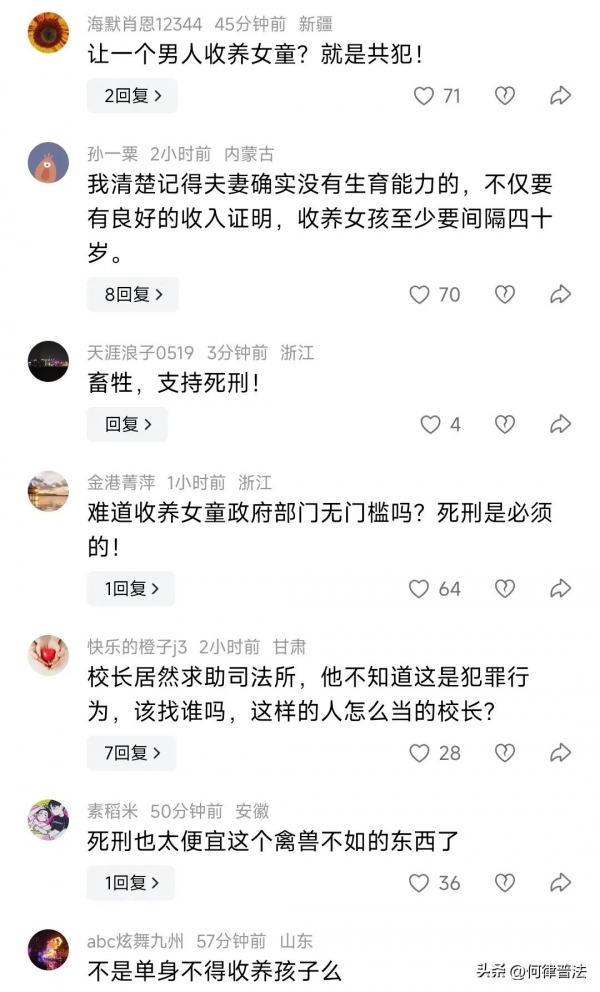Expand 8 replies under 孙一粟's comment
This screenshot has width=600, height=992.
132,294
